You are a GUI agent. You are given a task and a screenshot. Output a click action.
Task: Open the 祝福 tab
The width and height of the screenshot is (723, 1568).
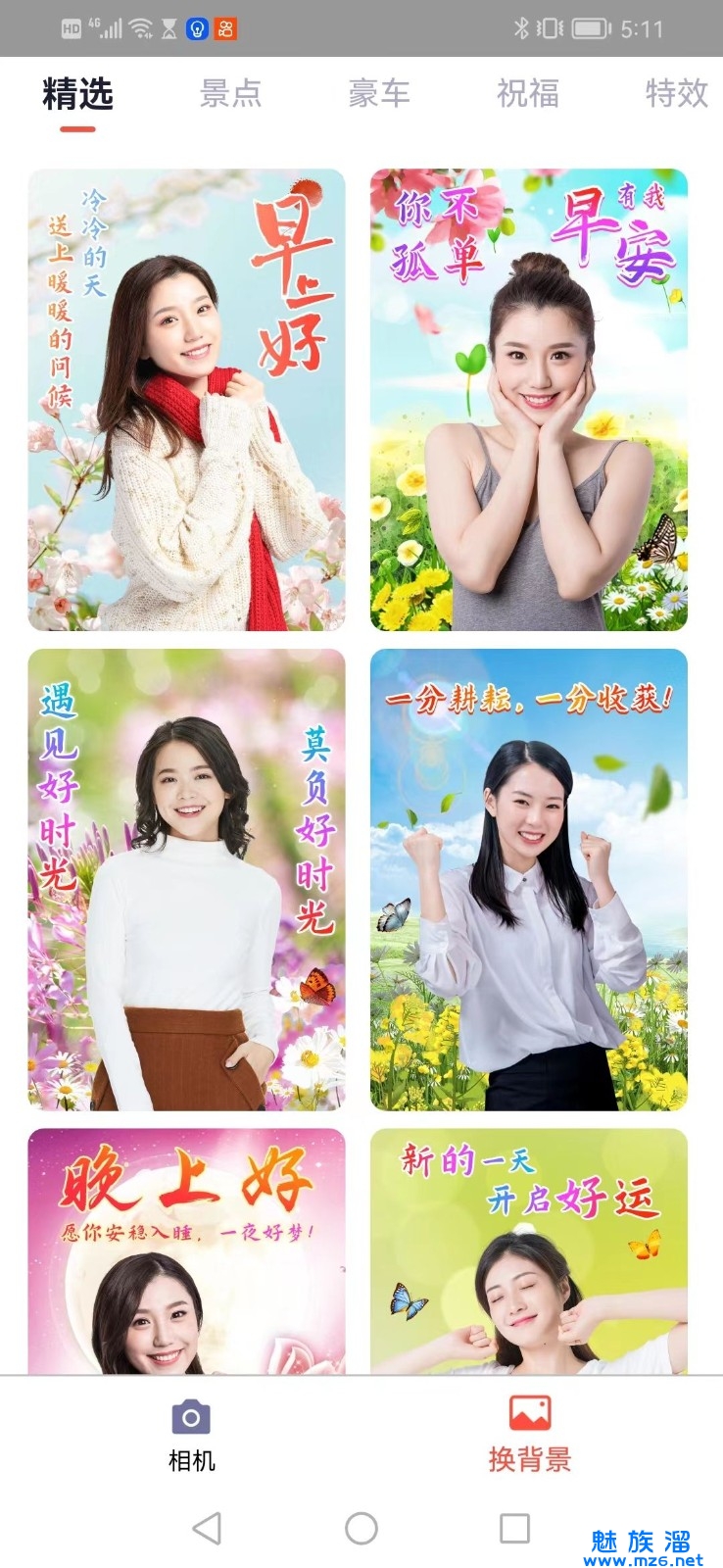point(528,94)
